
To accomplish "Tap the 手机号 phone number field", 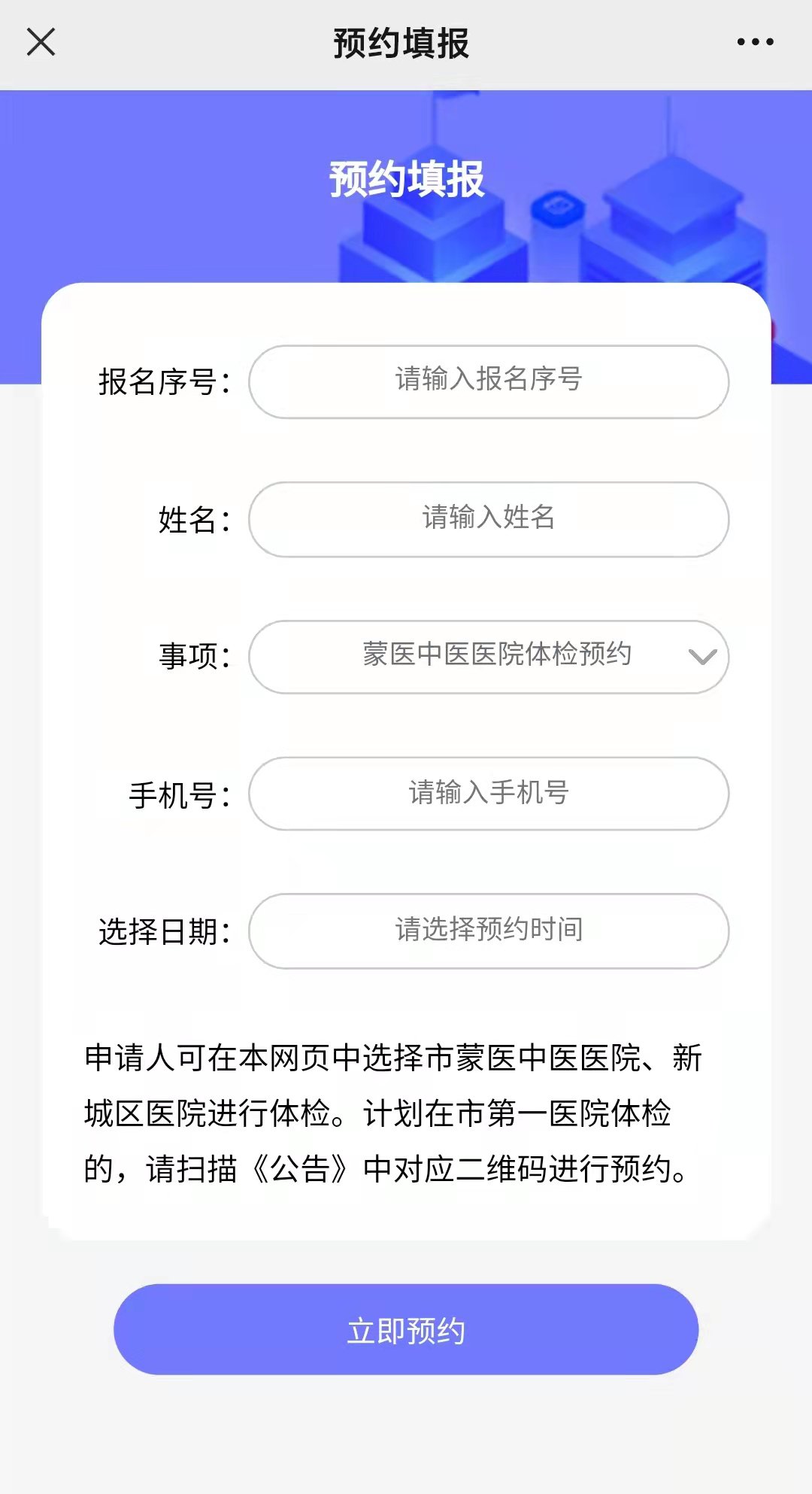I will [x=489, y=794].
